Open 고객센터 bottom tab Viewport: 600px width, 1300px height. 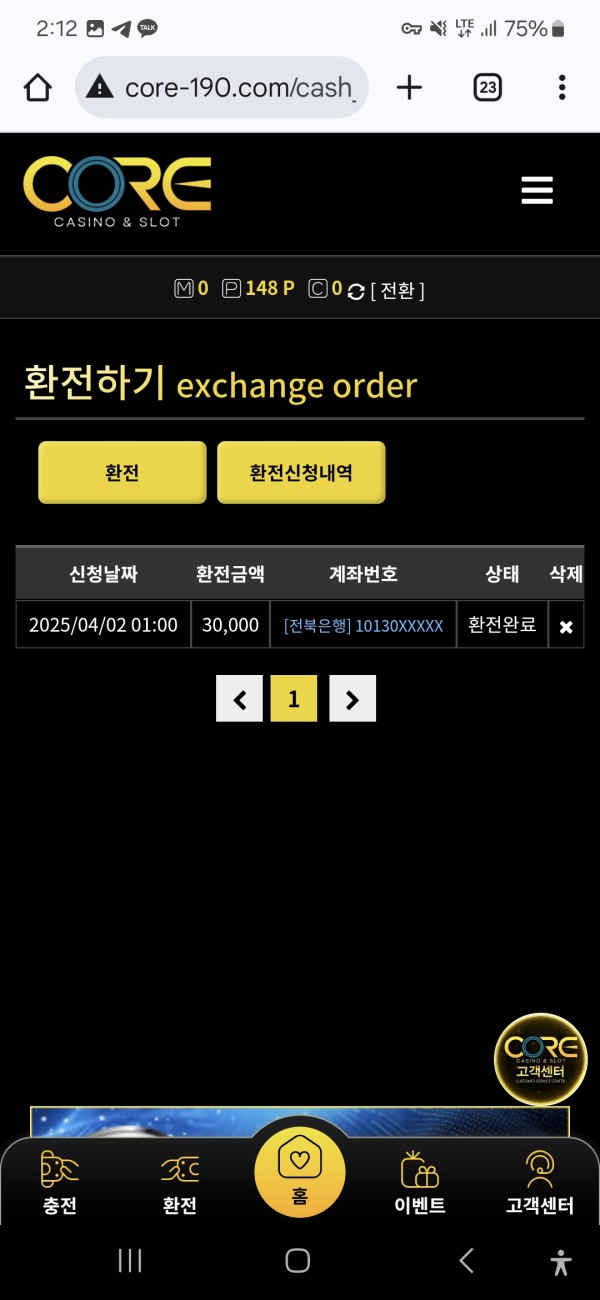coord(540,1183)
